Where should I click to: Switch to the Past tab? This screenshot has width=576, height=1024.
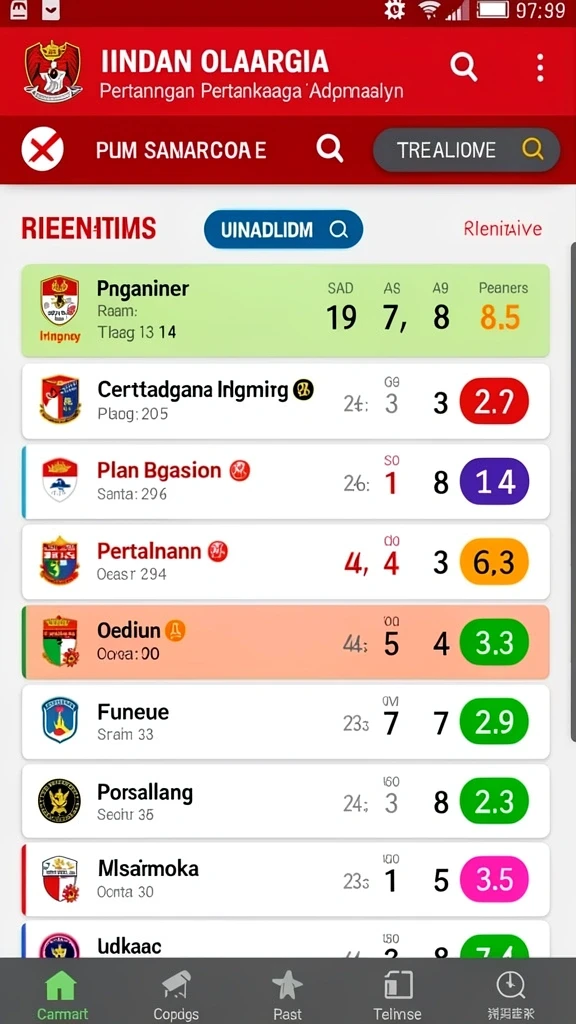[287, 993]
